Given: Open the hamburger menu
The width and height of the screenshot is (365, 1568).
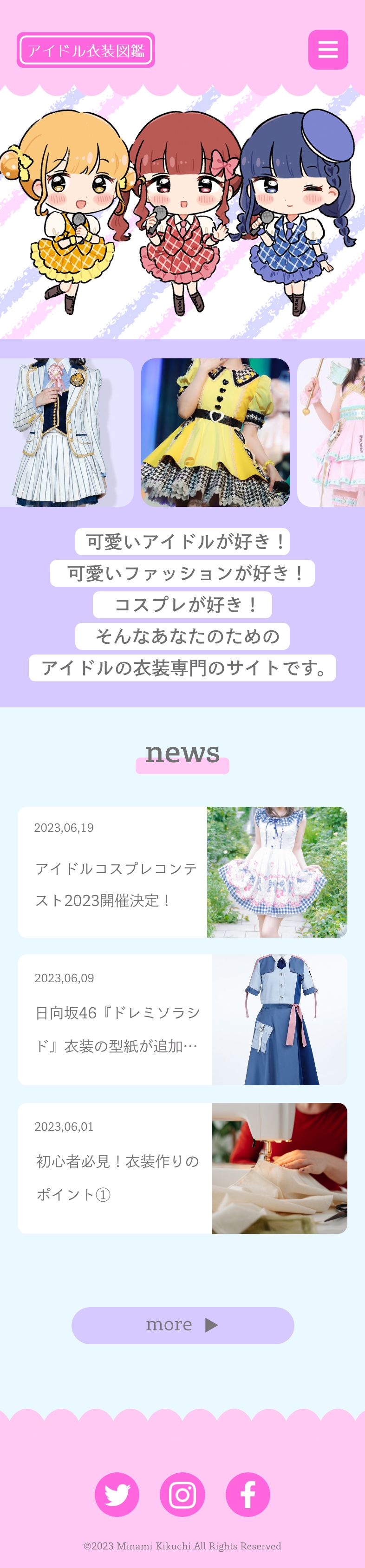Looking at the screenshot, I should pyautogui.click(x=328, y=50).
